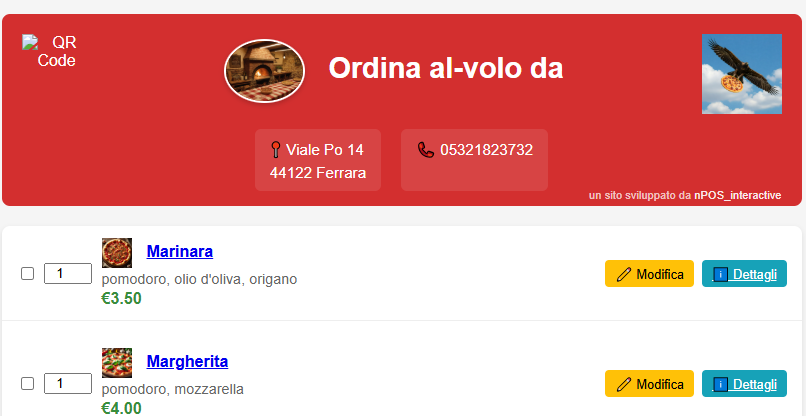This screenshot has height=416, width=806.
Task: Tap Modifica for Marinara
Action: tap(649, 274)
